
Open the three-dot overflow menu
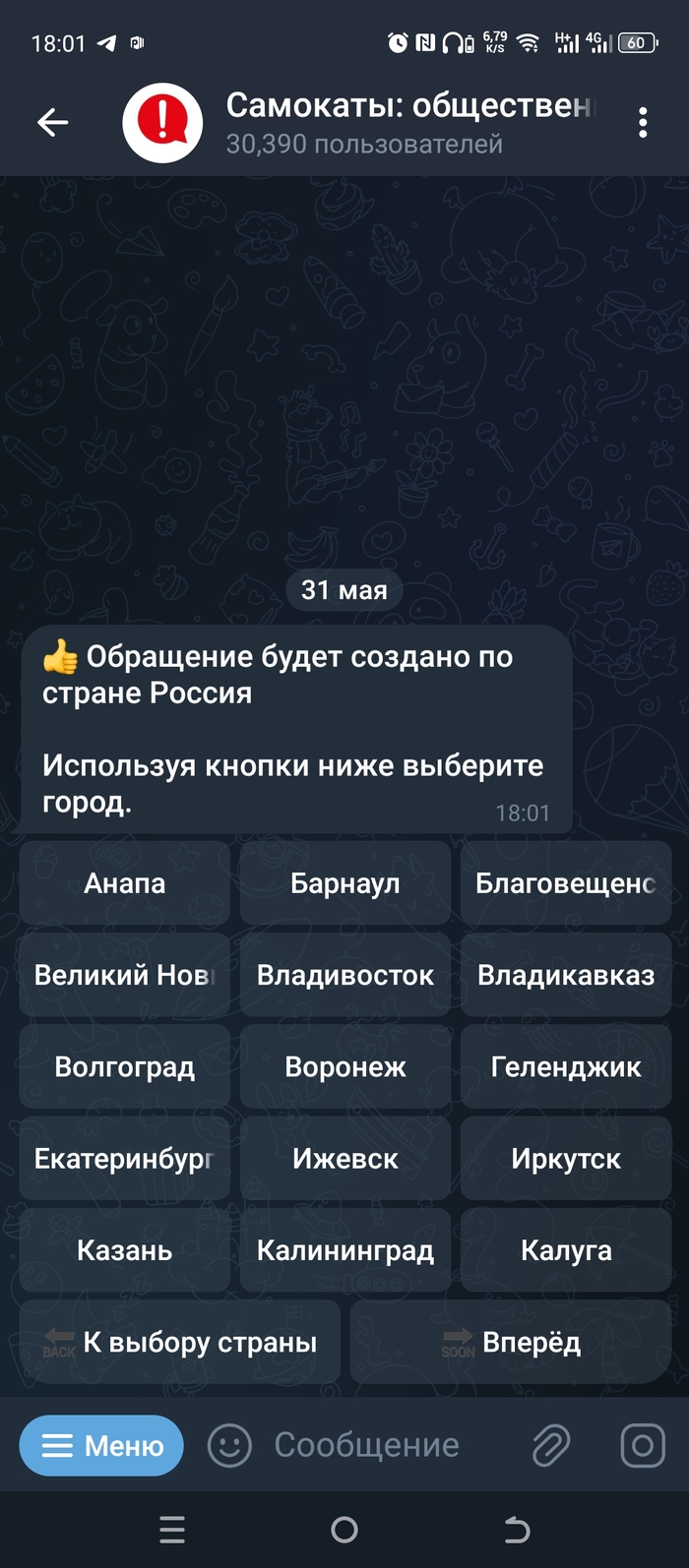643,123
